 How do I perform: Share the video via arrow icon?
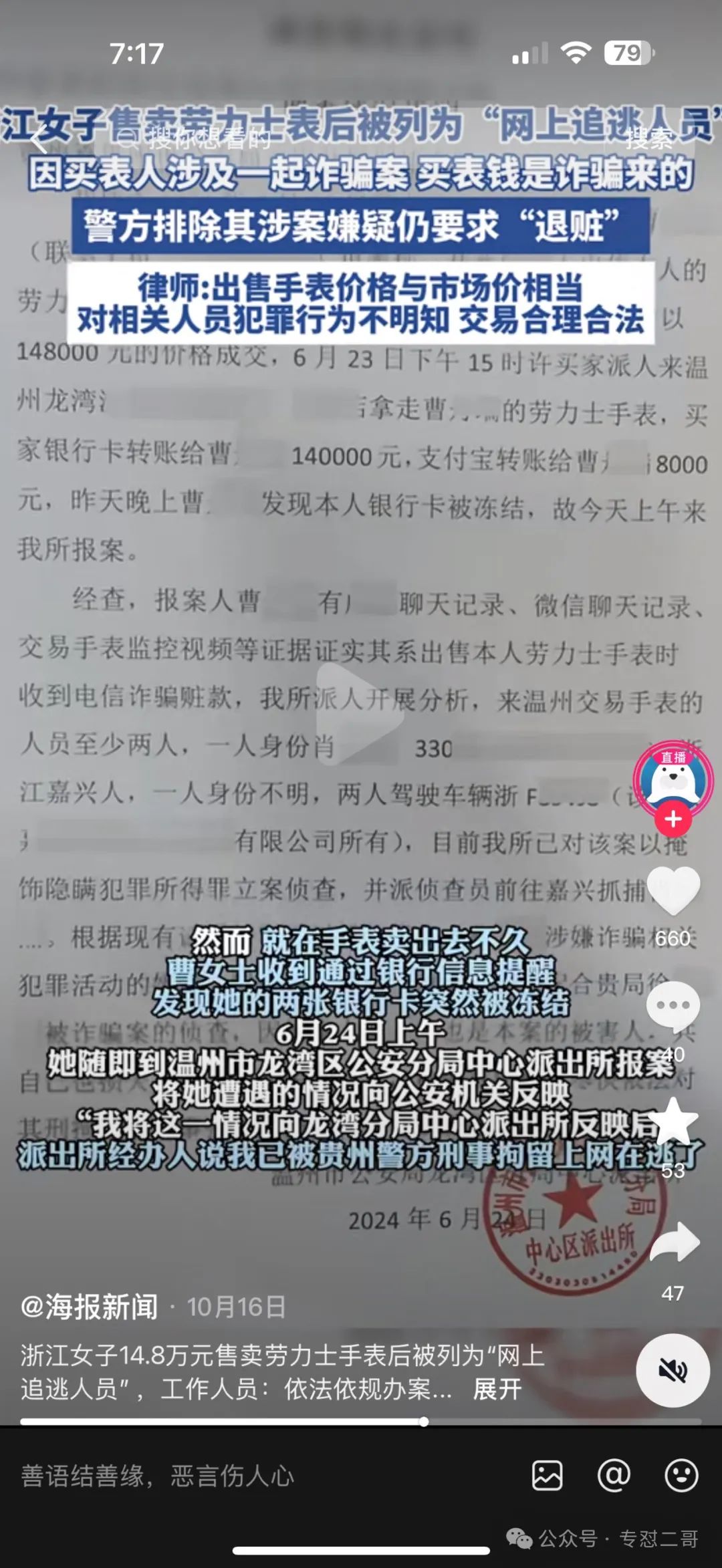(x=674, y=1243)
